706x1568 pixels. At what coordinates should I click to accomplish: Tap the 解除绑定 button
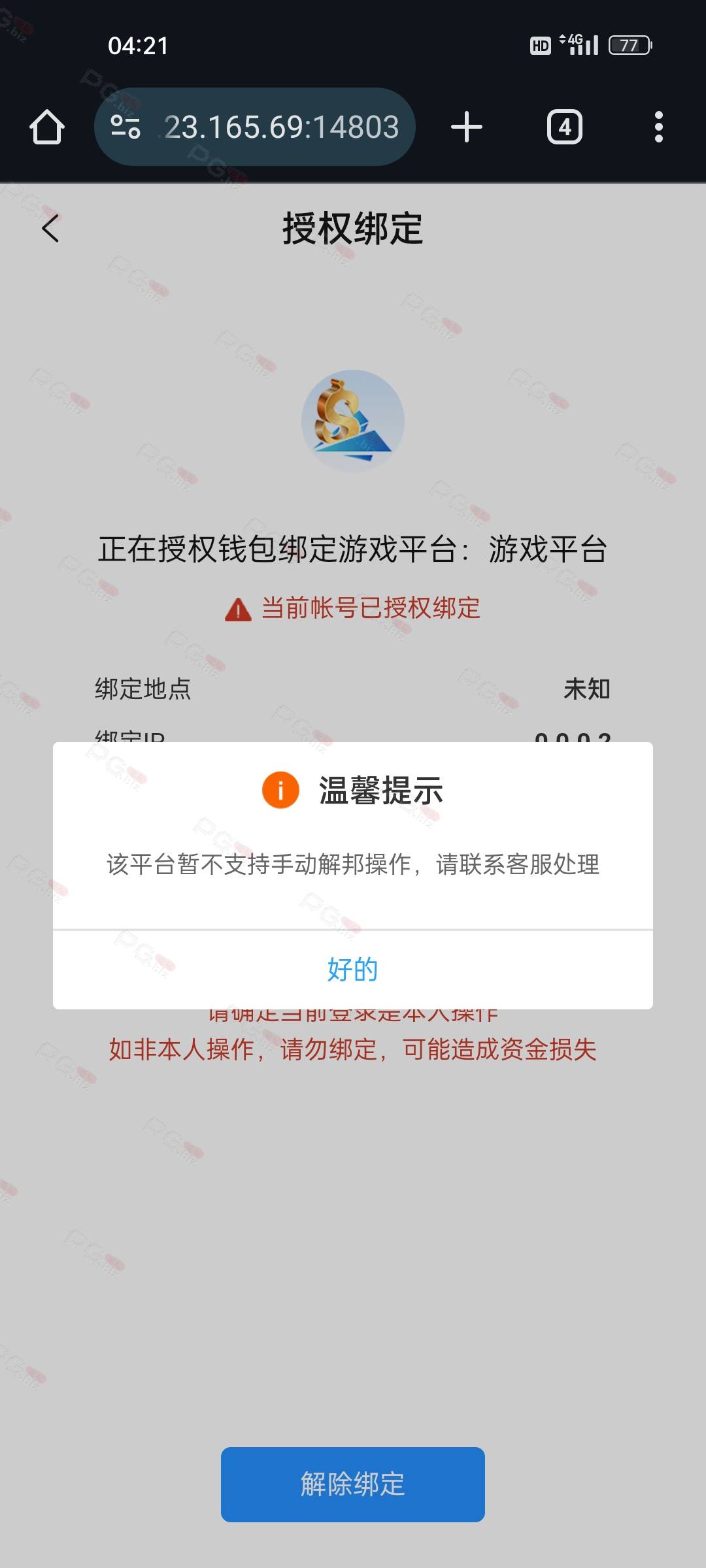tap(353, 1484)
